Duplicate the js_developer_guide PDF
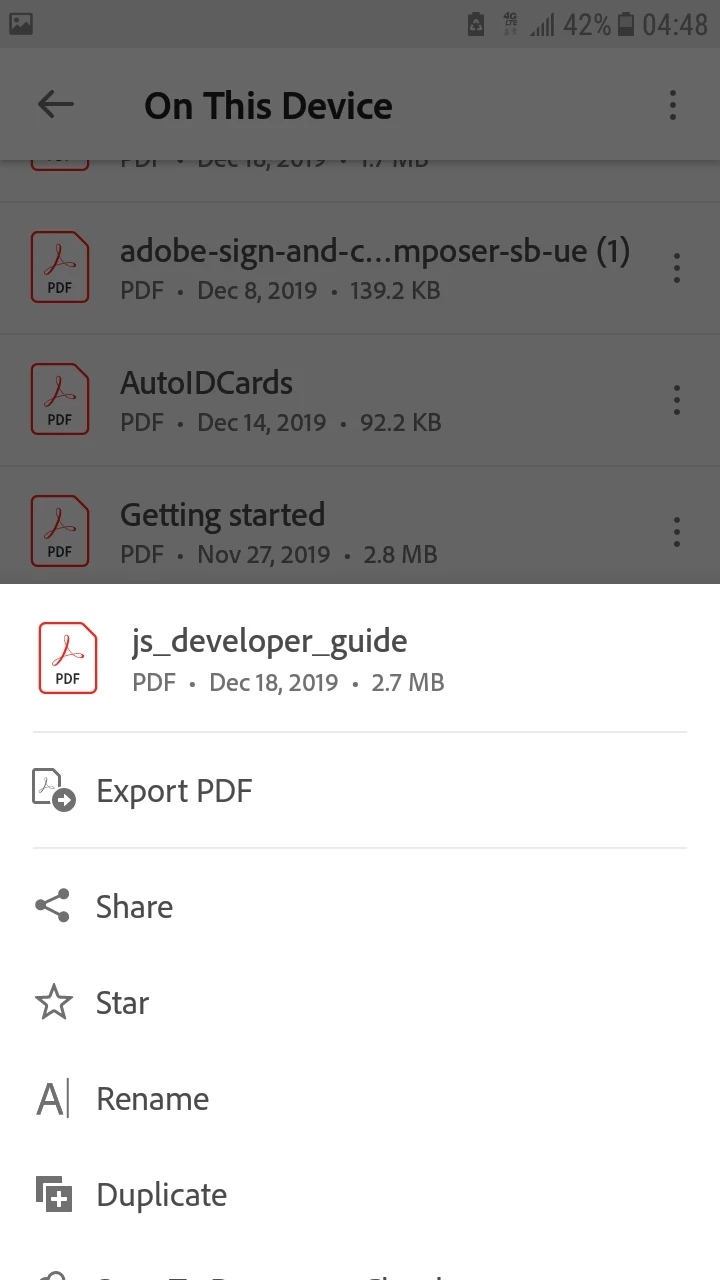Image resolution: width=720 pixels, height=1280 pixels. point(161,1195)
